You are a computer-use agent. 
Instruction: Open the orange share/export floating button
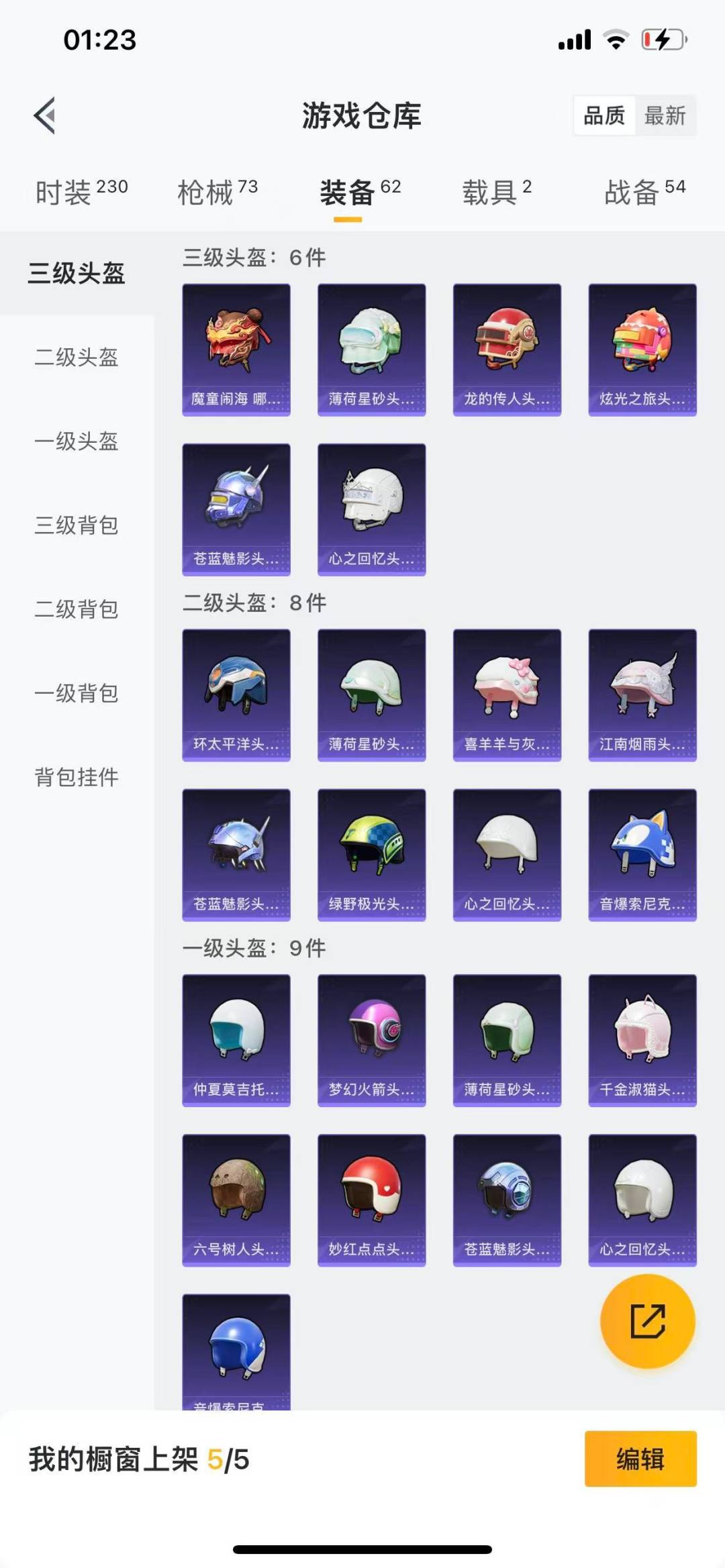pyautogui.click(x=646, y=1320)
